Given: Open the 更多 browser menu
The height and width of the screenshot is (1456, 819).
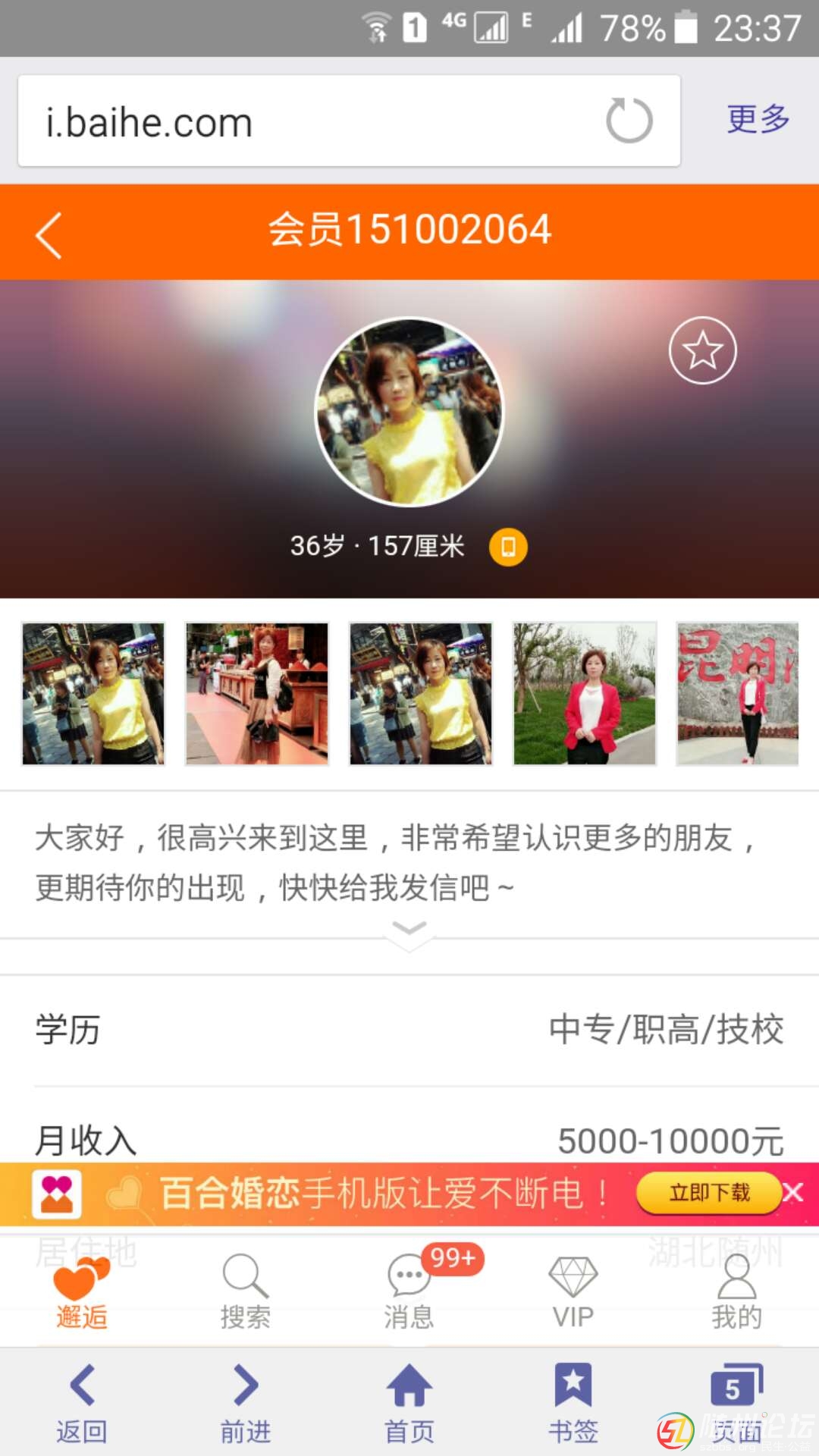Looking at the screenshot, I should tap(758, 120).
